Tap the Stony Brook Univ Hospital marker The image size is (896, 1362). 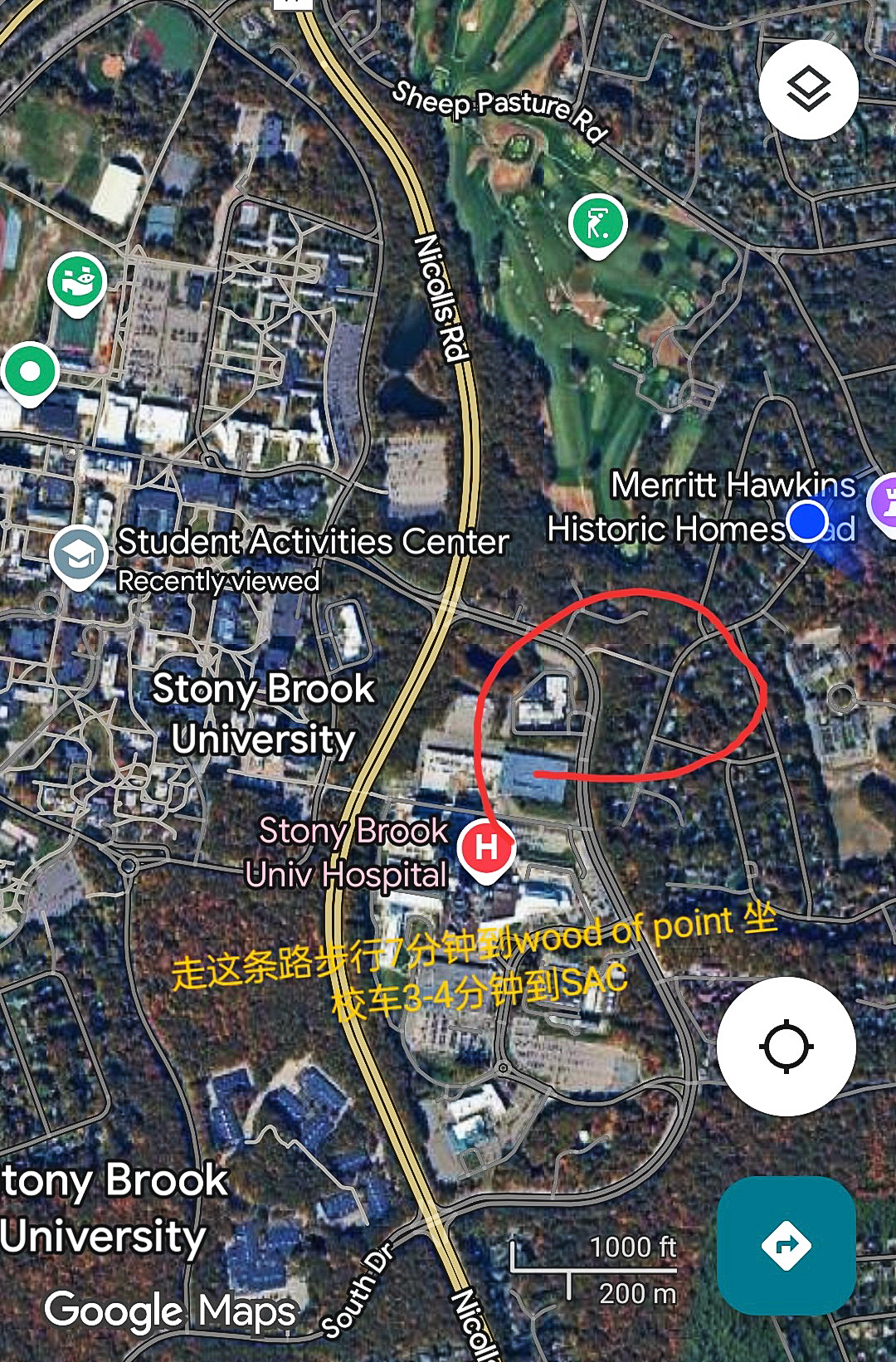click(486, 848)
